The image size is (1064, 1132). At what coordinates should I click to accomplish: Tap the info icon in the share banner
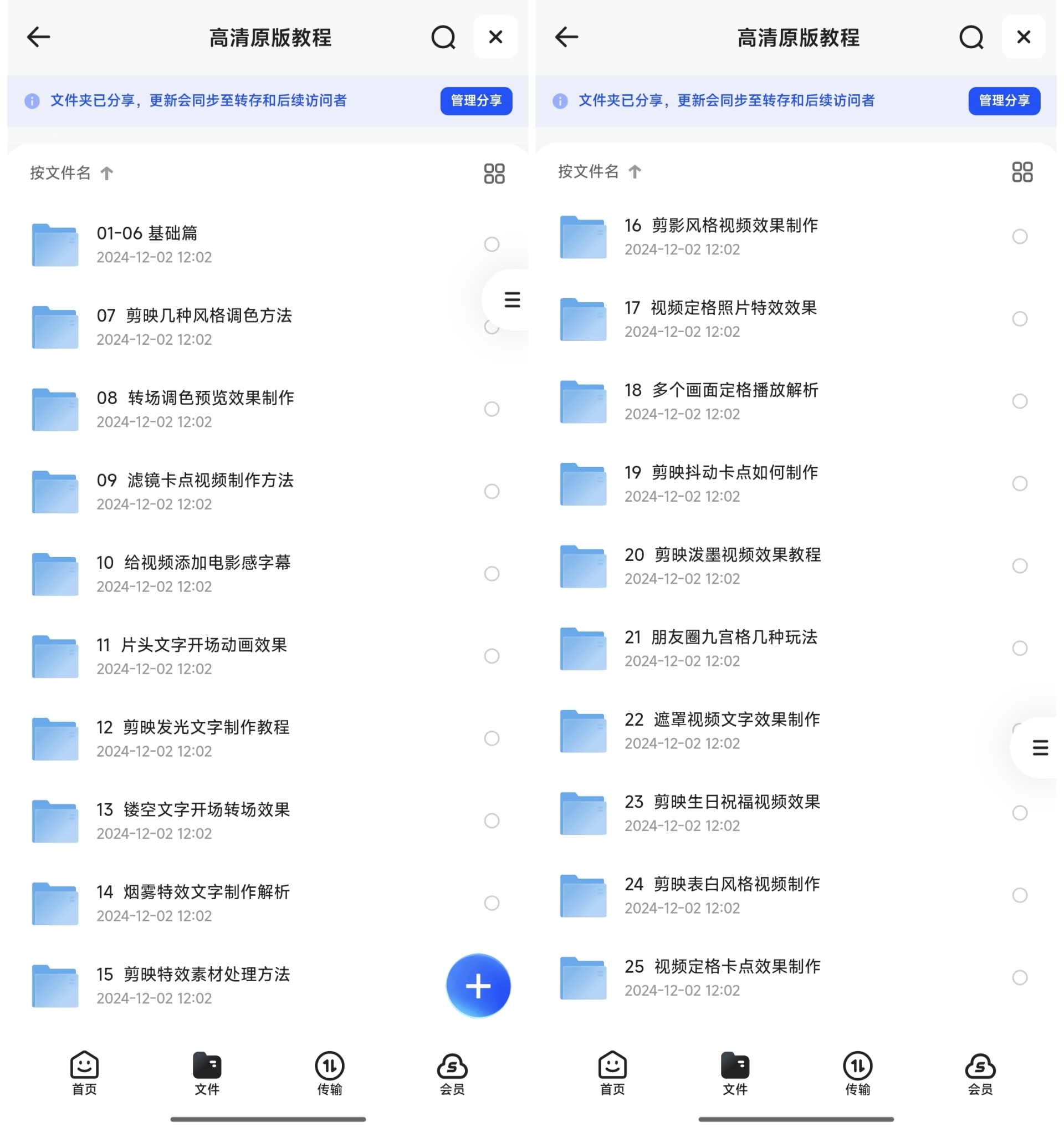[32, 101]
